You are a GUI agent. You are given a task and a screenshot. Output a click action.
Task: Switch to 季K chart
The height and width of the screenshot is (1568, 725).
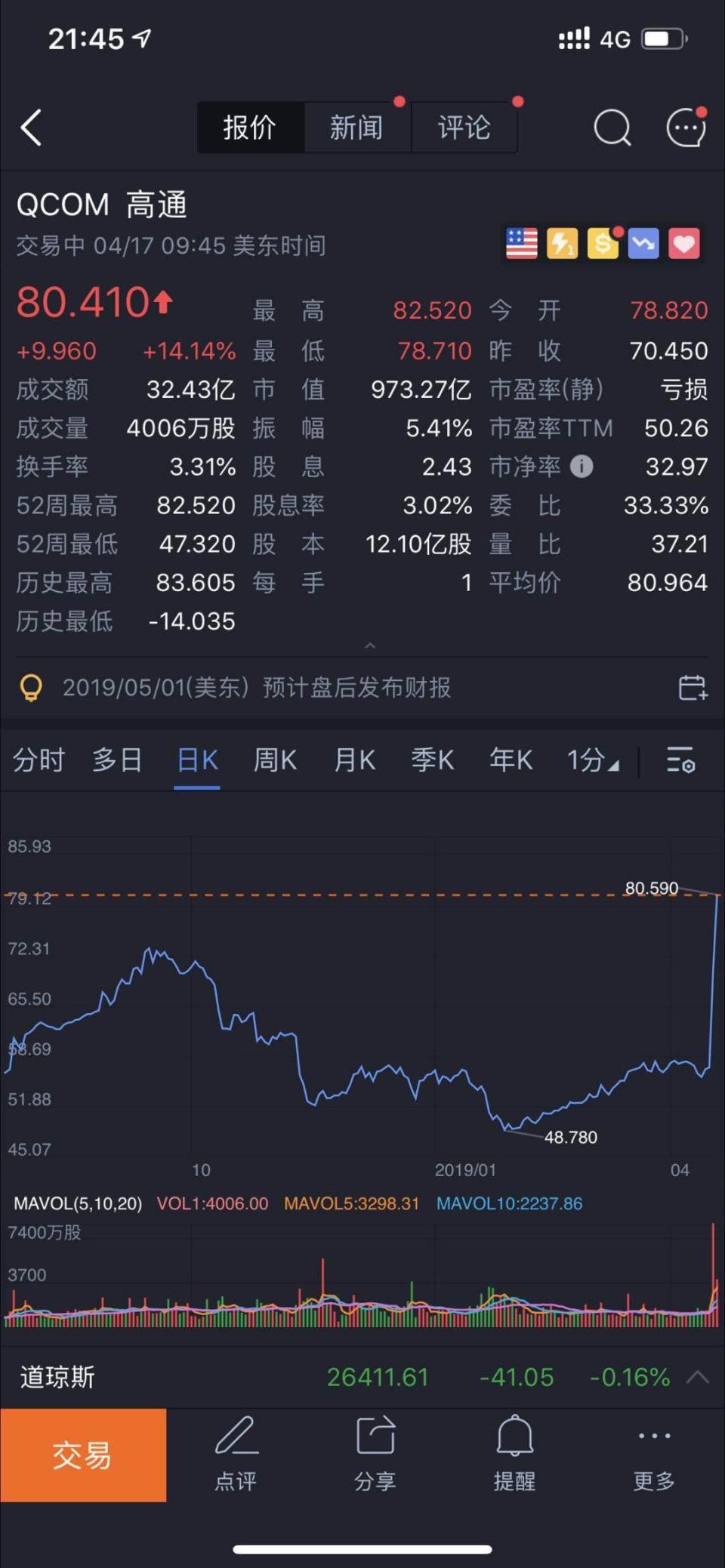tap(433, 759)
